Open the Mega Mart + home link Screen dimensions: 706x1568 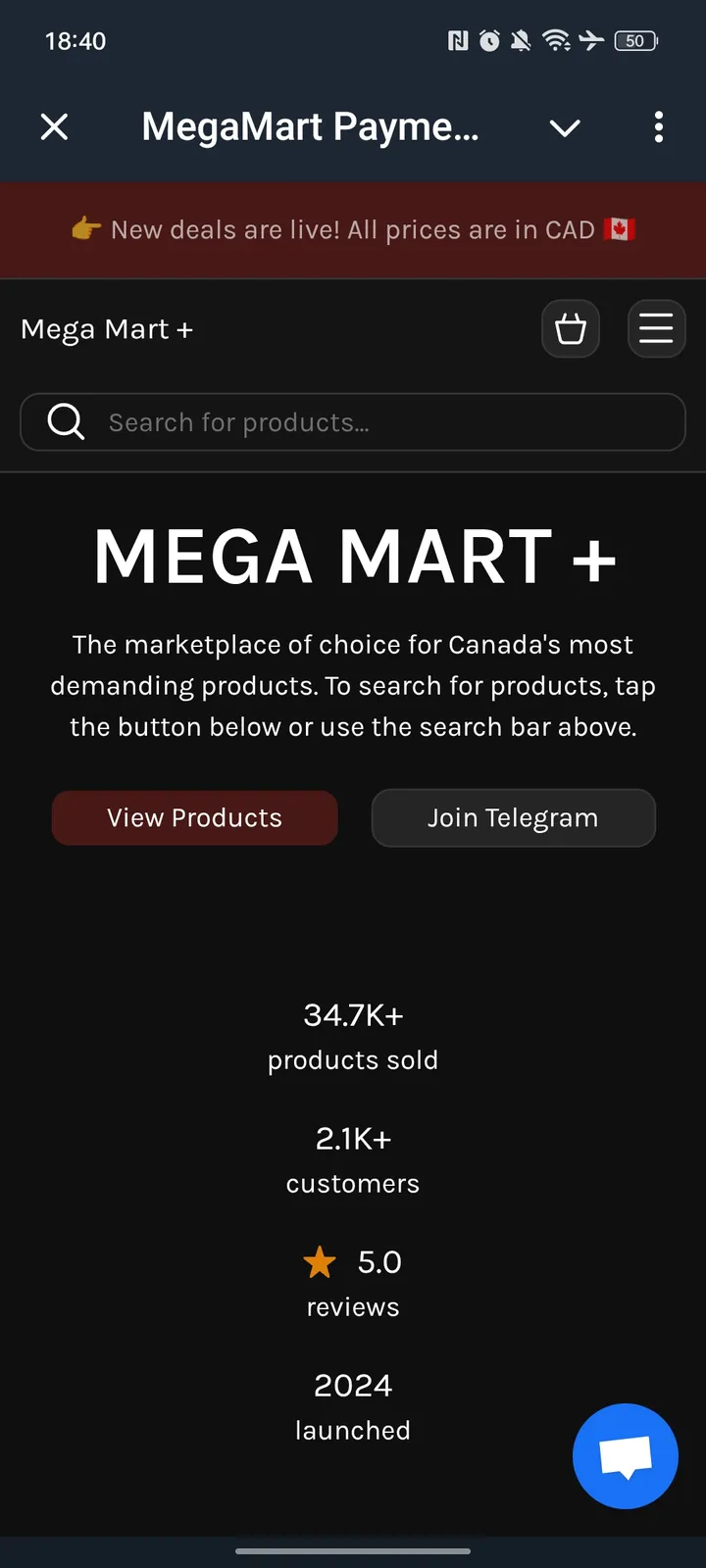coord(107,328)
